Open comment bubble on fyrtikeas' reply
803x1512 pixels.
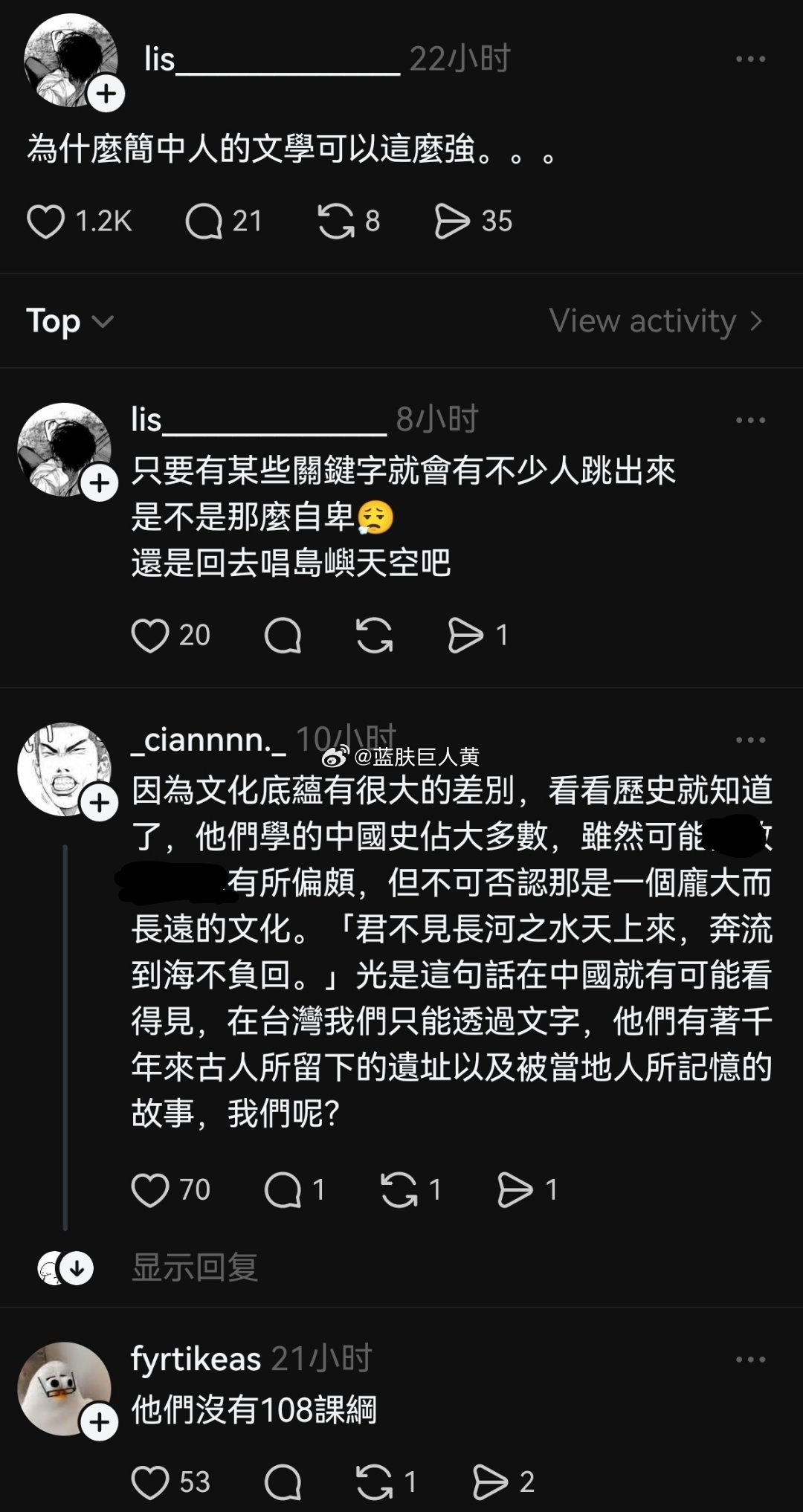pyautogui.click(x=282, y=1479)
